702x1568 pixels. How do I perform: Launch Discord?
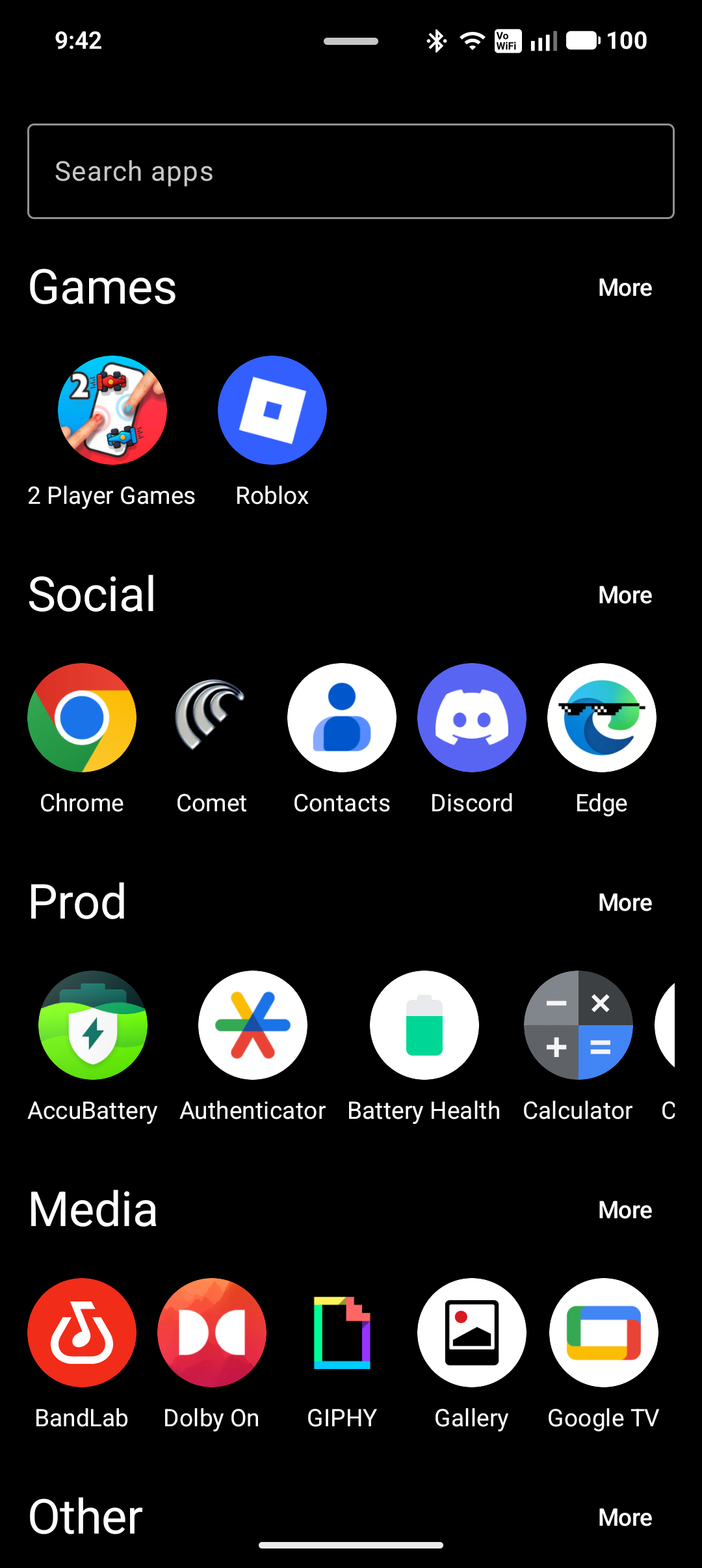click(x=472, y=718)
